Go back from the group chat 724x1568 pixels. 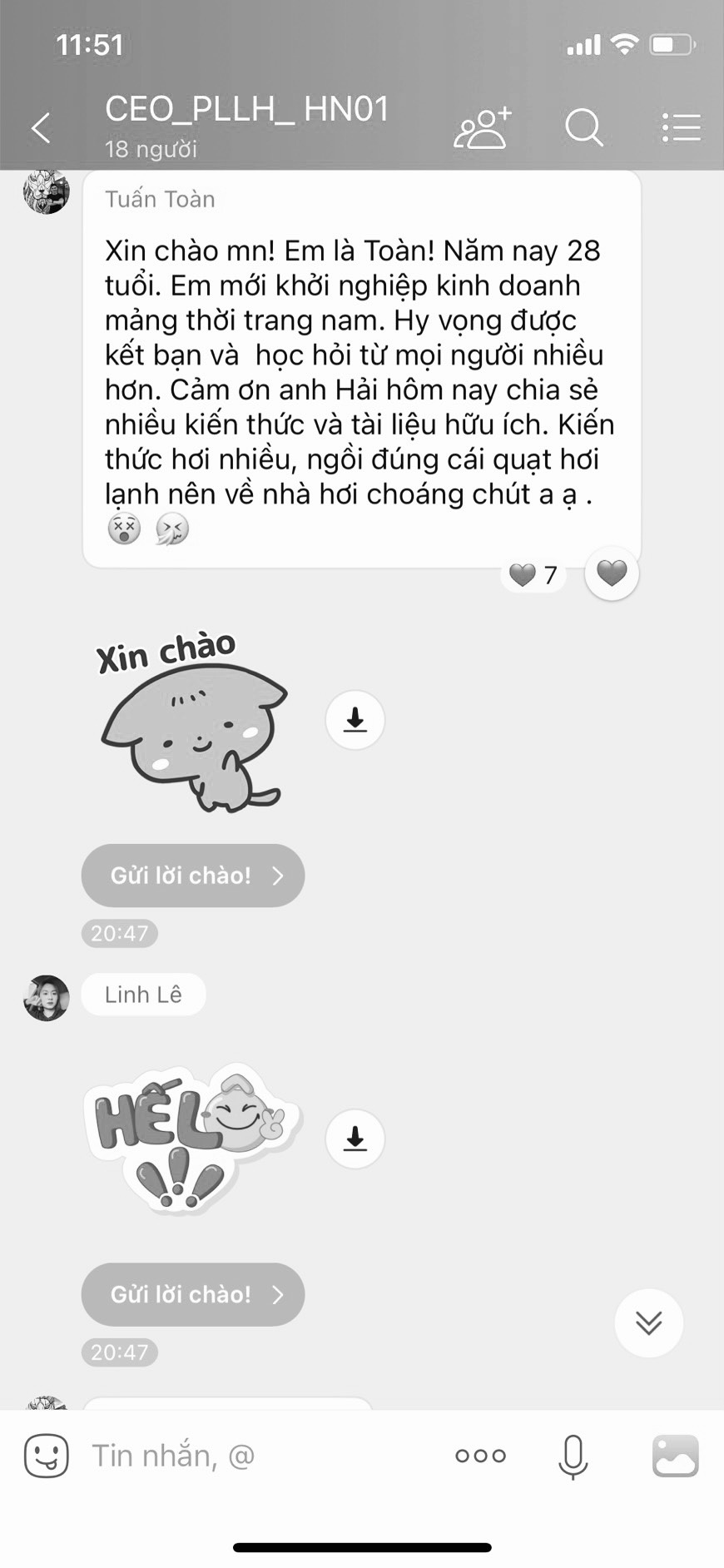[41, 128]
